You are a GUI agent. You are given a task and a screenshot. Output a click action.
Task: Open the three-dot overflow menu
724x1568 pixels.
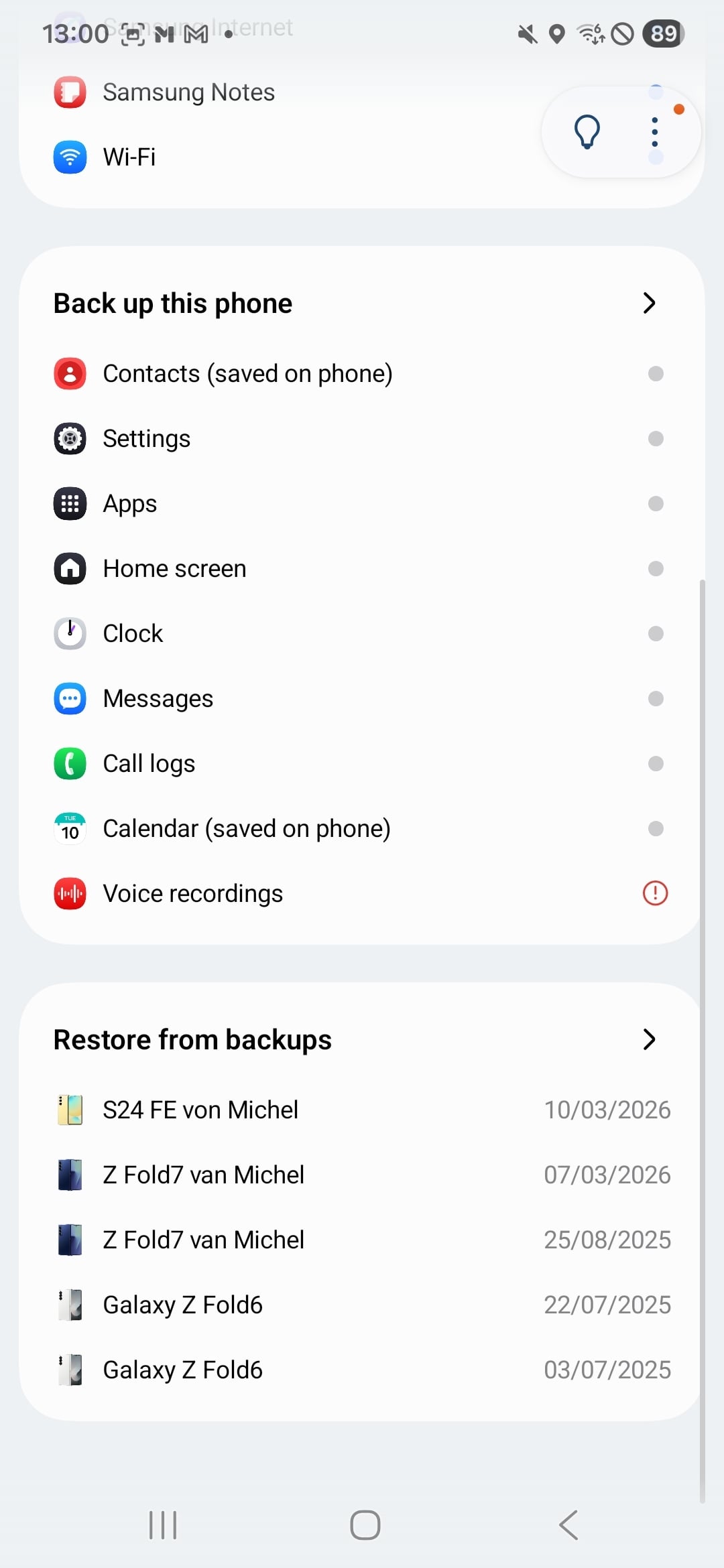pos(654,131)
